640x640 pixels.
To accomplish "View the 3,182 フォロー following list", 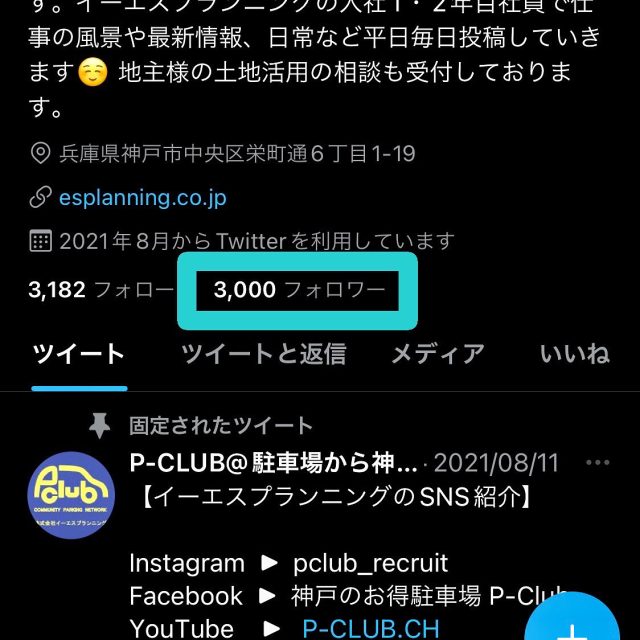I will click(x=101, y=291).
